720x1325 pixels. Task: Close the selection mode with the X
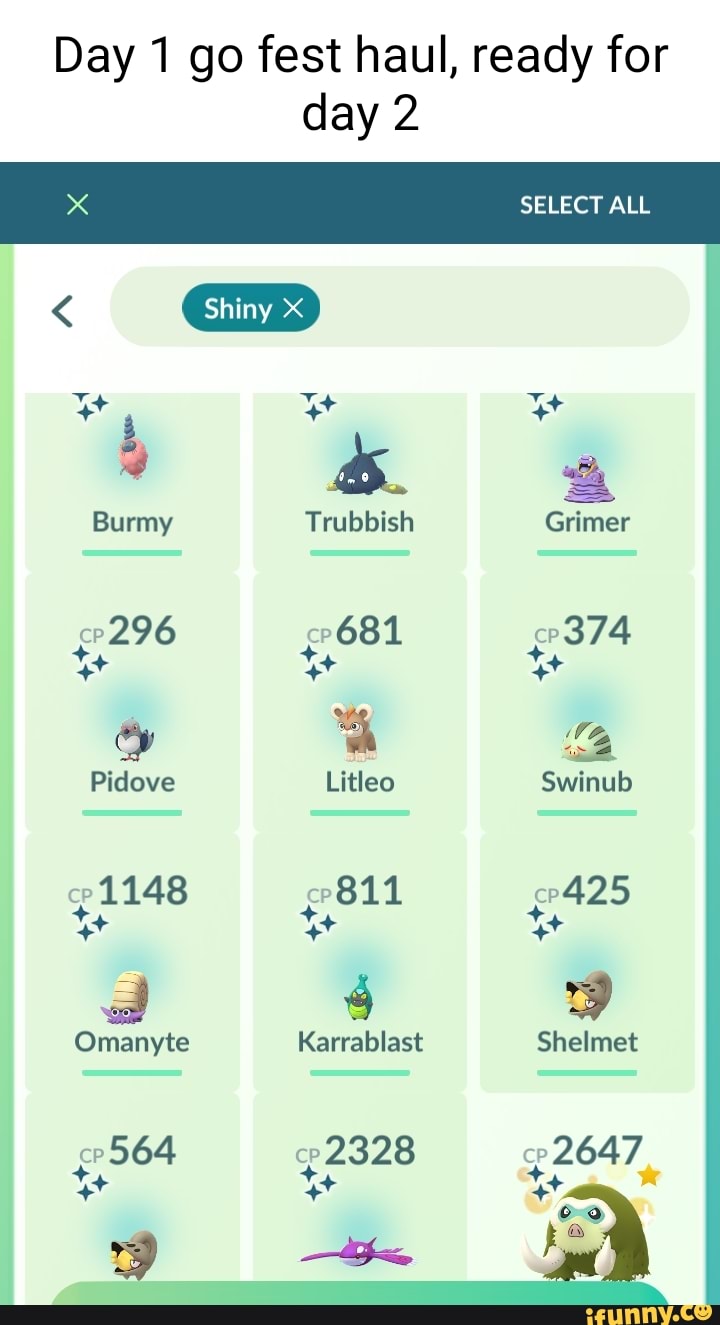[x=77, y=205]
